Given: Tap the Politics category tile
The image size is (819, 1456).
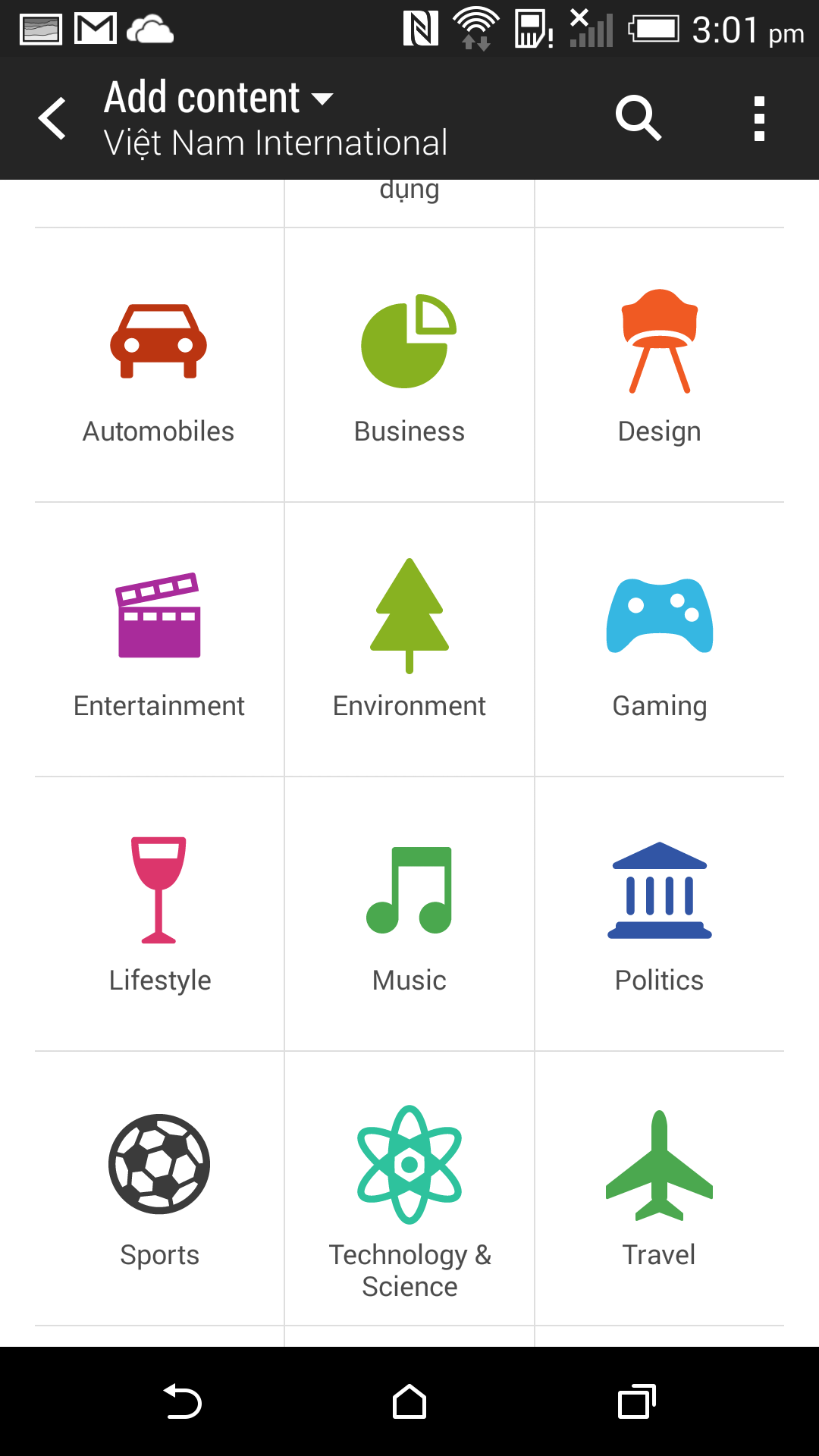Looking at the screenshot, I should click(660, 914).
